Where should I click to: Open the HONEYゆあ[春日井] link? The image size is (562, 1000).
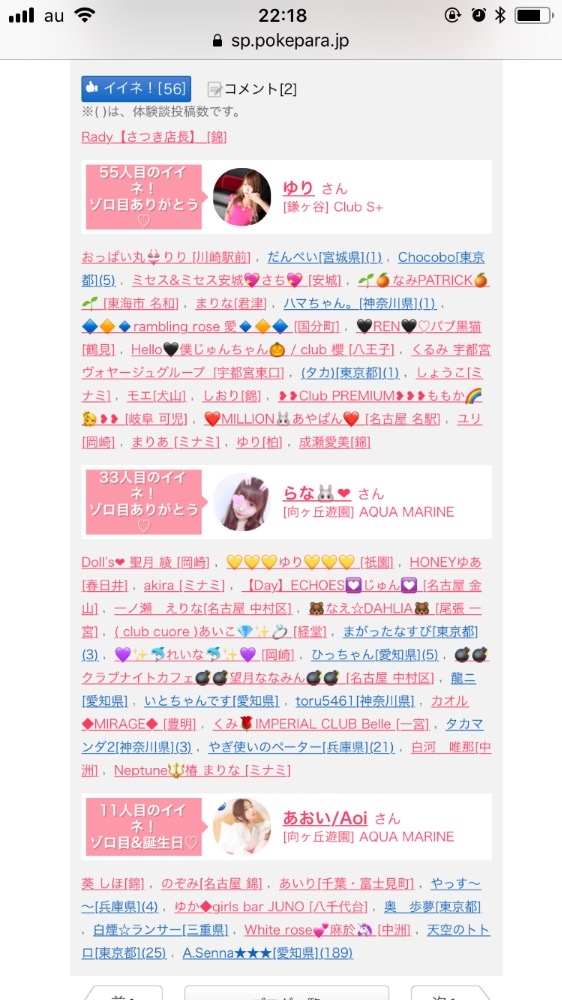click(282, 573)
